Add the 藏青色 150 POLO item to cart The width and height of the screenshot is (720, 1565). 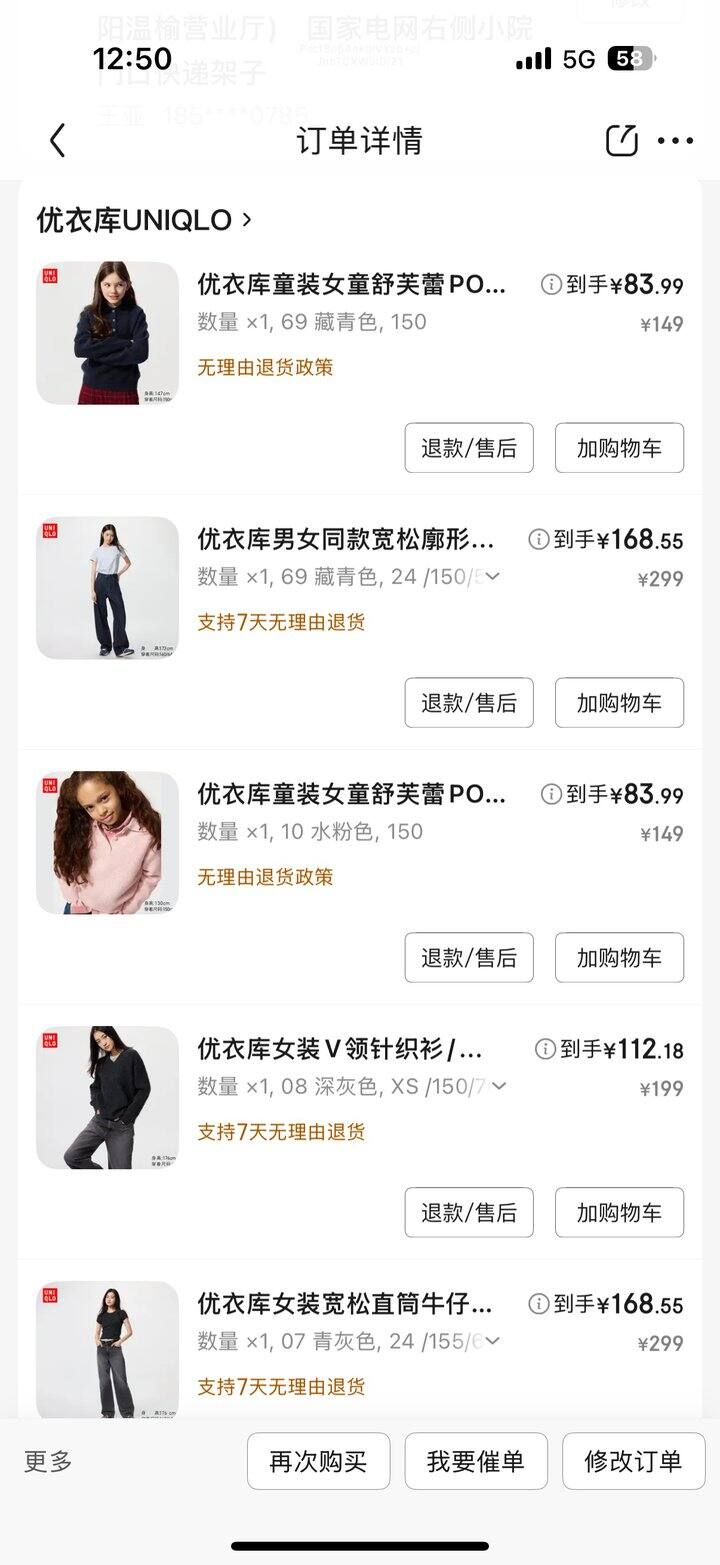click(619, 448)
